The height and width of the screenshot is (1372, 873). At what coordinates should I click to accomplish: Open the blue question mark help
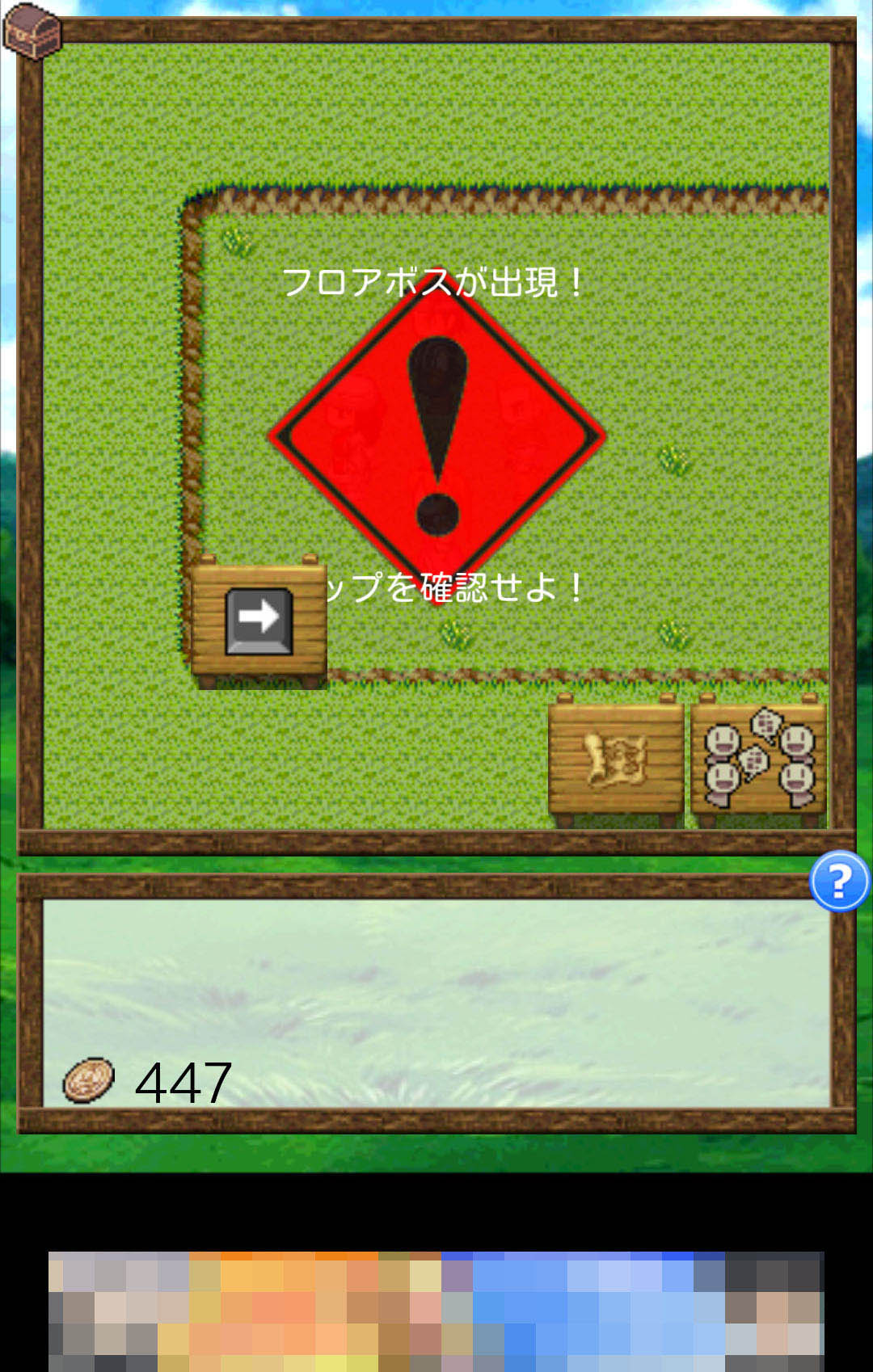(840, 882)
